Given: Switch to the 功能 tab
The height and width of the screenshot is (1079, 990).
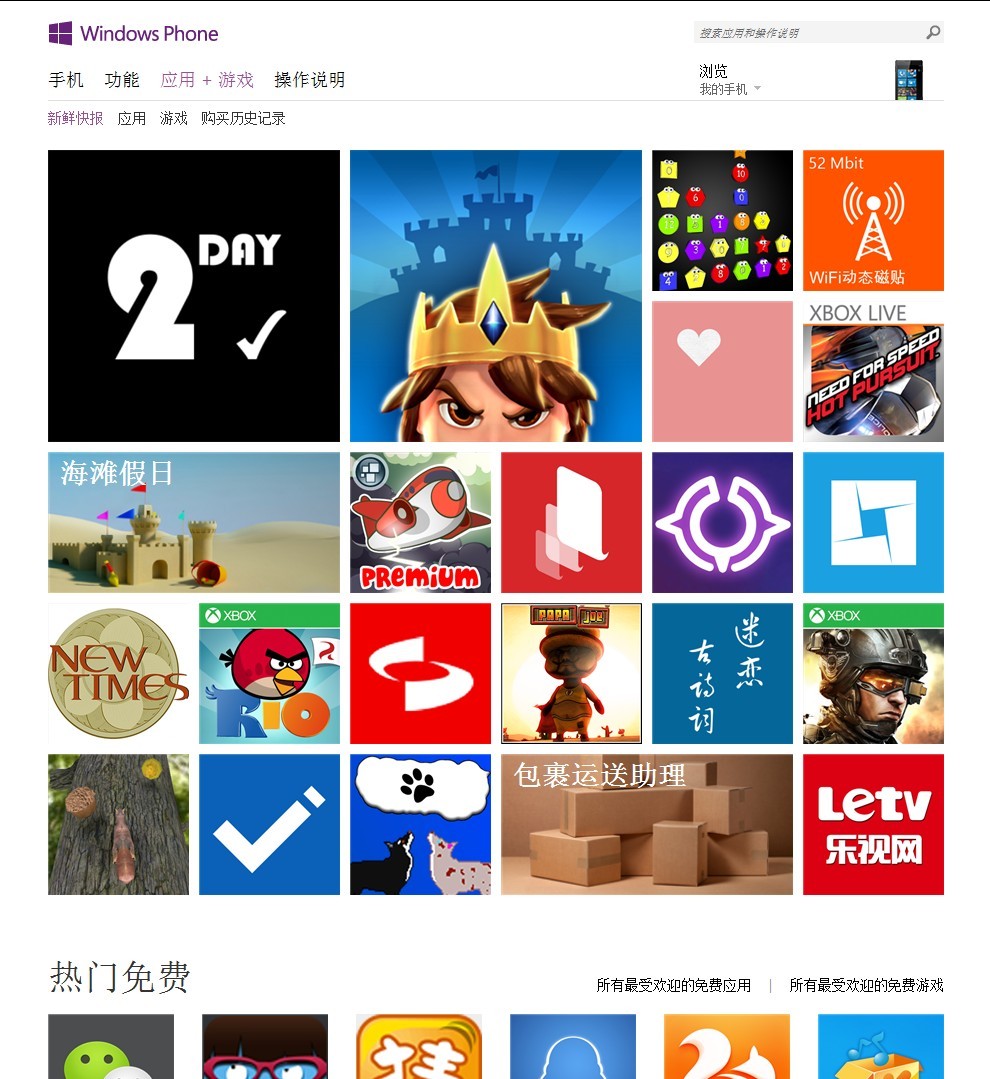Looking at the screenshot, I should (122, 80).
